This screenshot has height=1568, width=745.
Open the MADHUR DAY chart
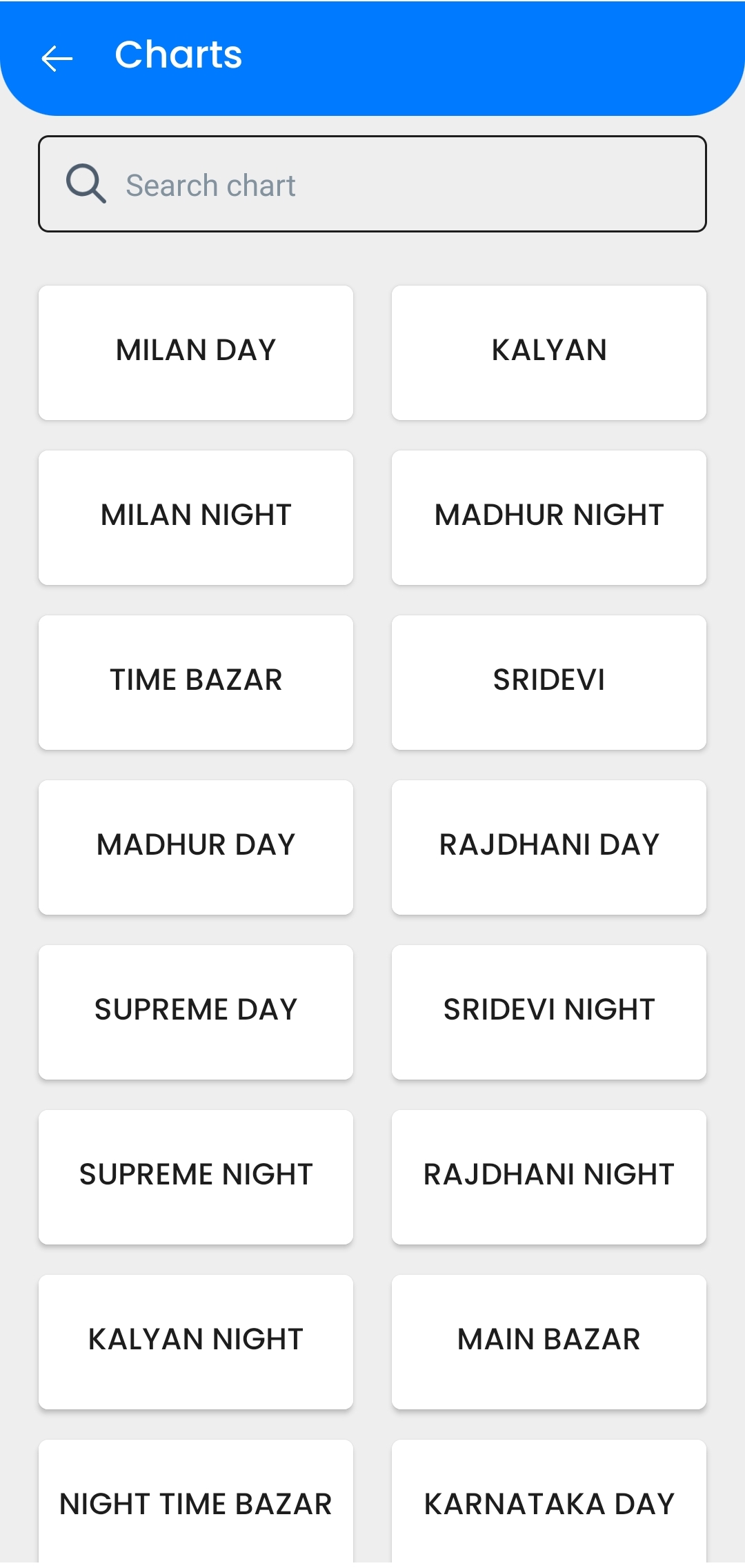point(196,847)
